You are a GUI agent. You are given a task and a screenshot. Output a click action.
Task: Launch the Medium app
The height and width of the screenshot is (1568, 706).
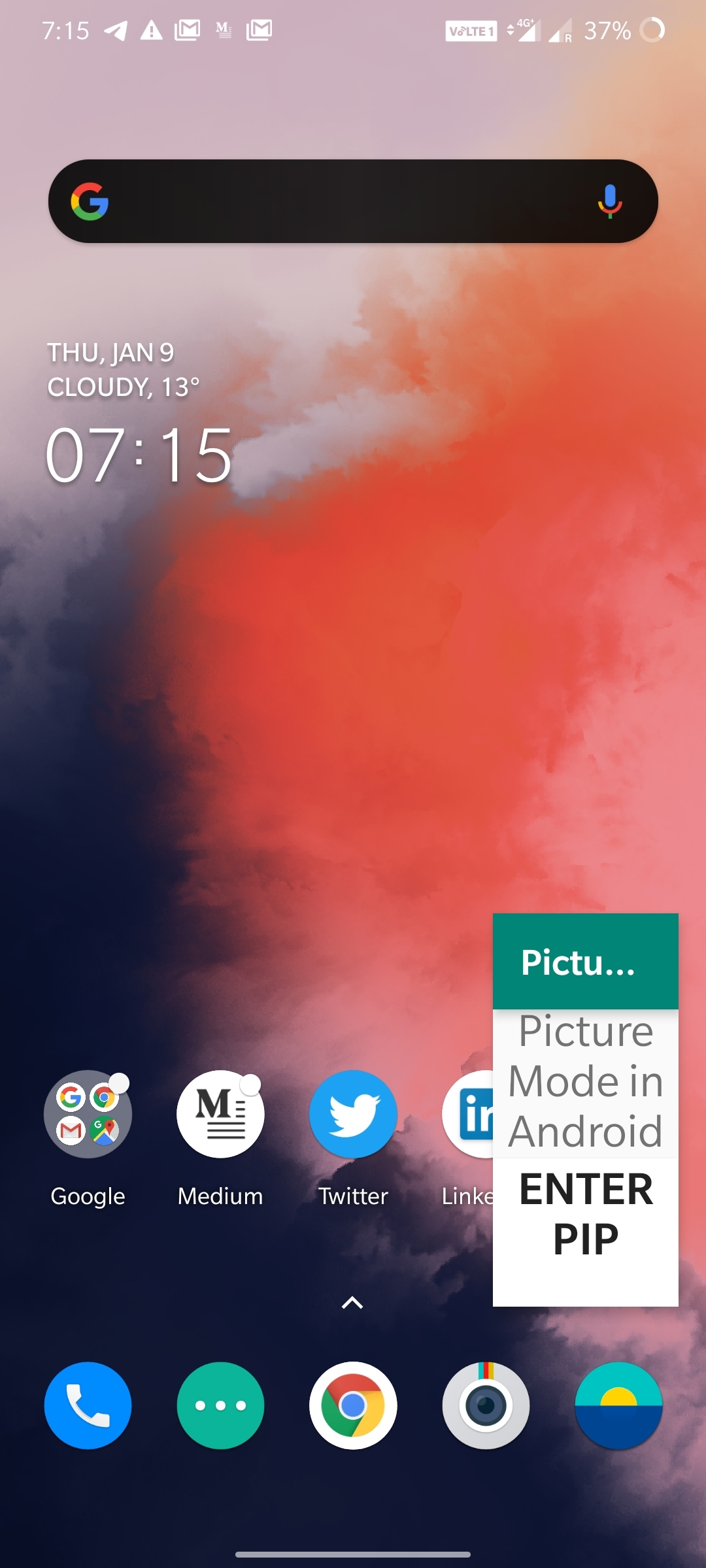220,1114
